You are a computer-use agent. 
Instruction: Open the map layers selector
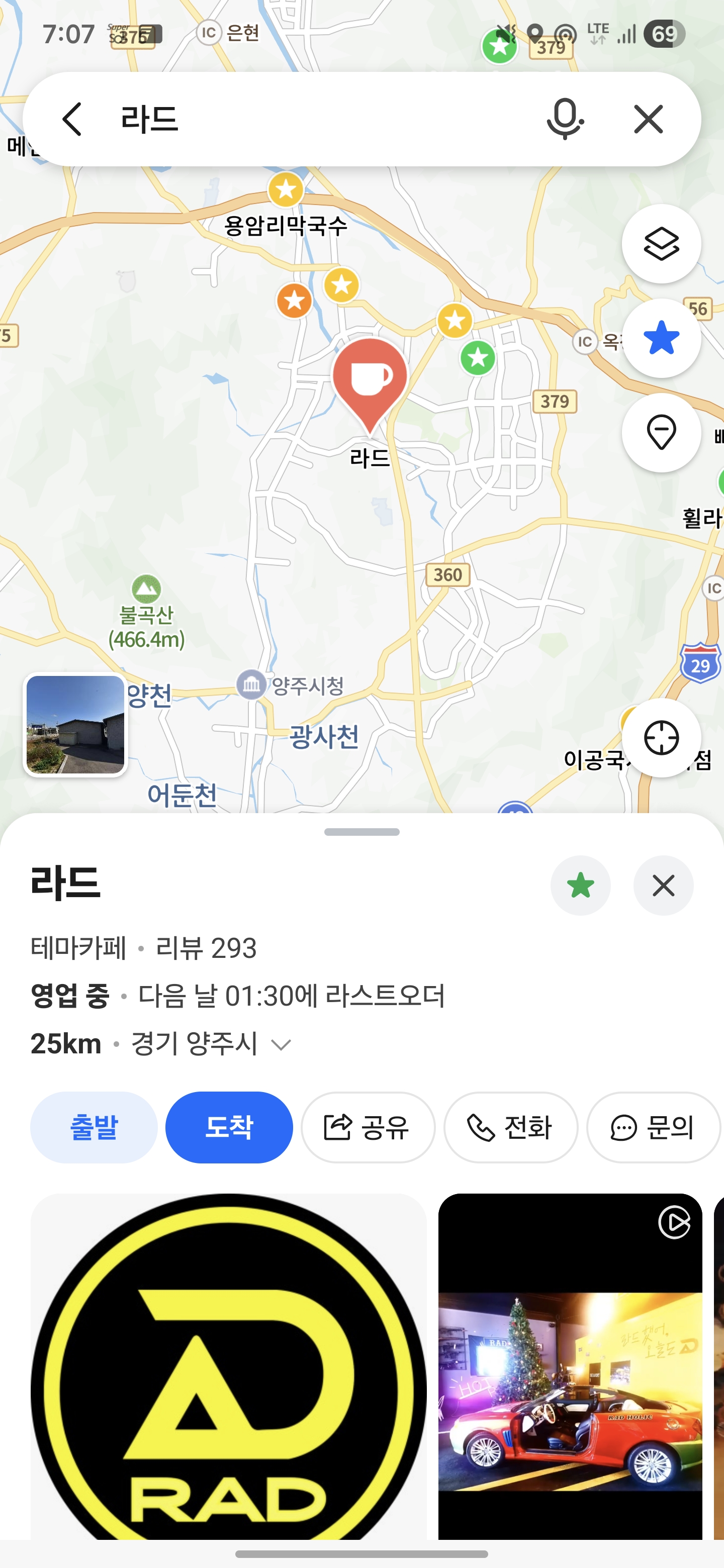pos(661,244)
